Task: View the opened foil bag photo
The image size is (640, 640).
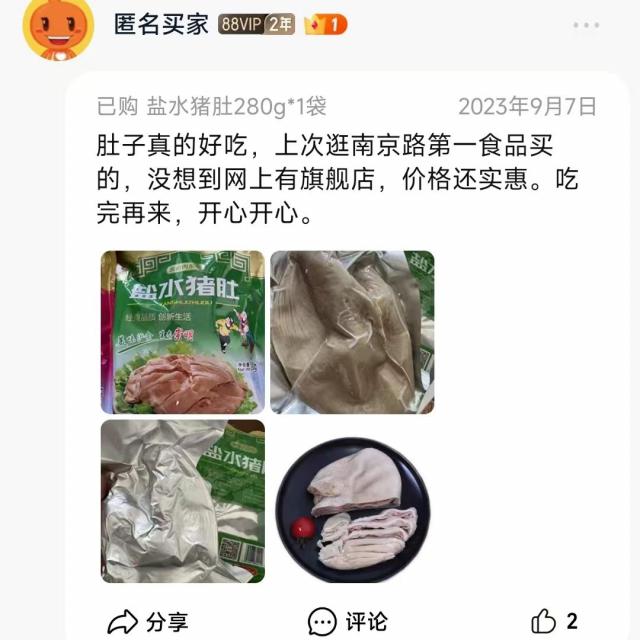Action: click(x=352, y=332)
